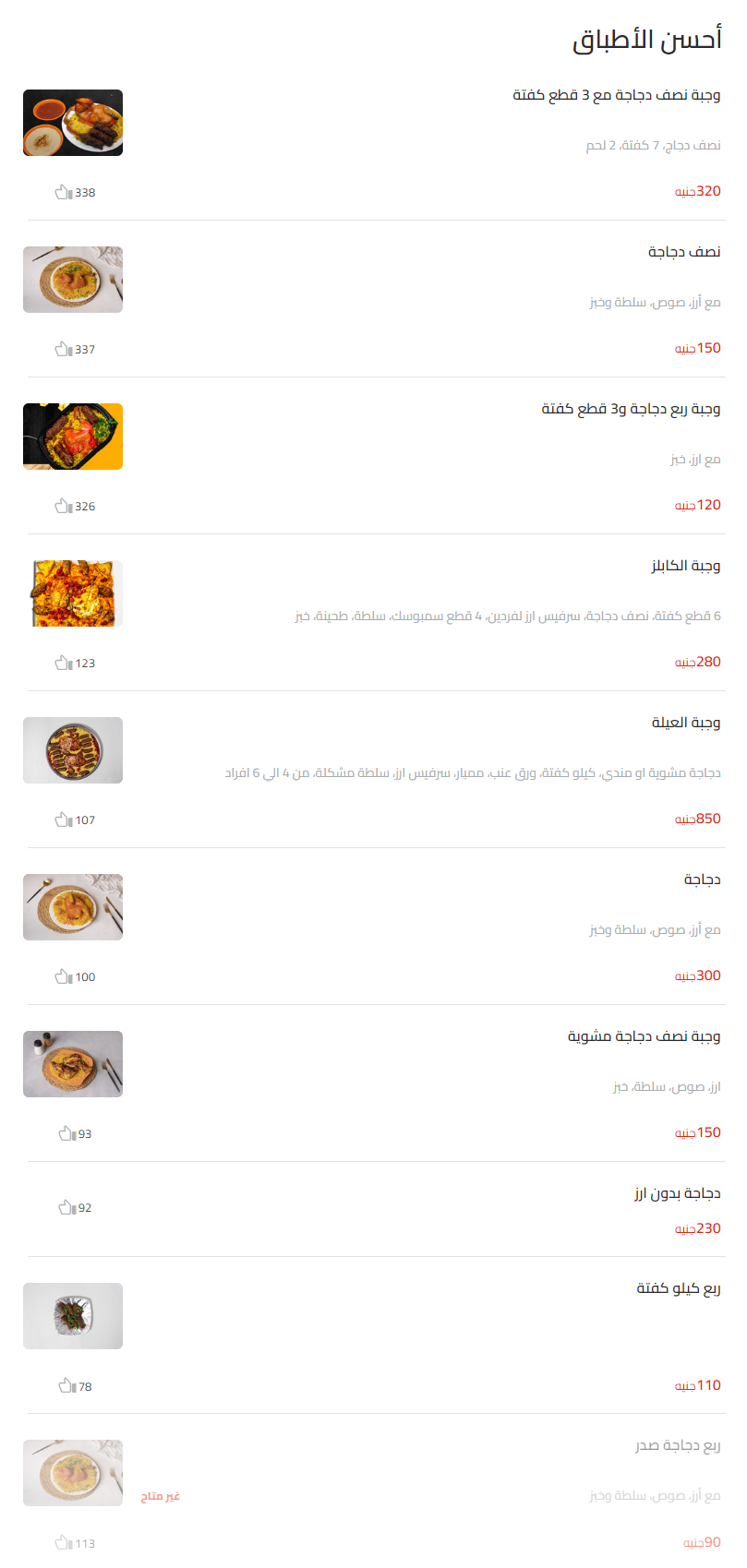Select the دجاجة بدون ارز menu item
Image resolution: width=747 pixels, height=1568 pixels.
(679, 1193)
